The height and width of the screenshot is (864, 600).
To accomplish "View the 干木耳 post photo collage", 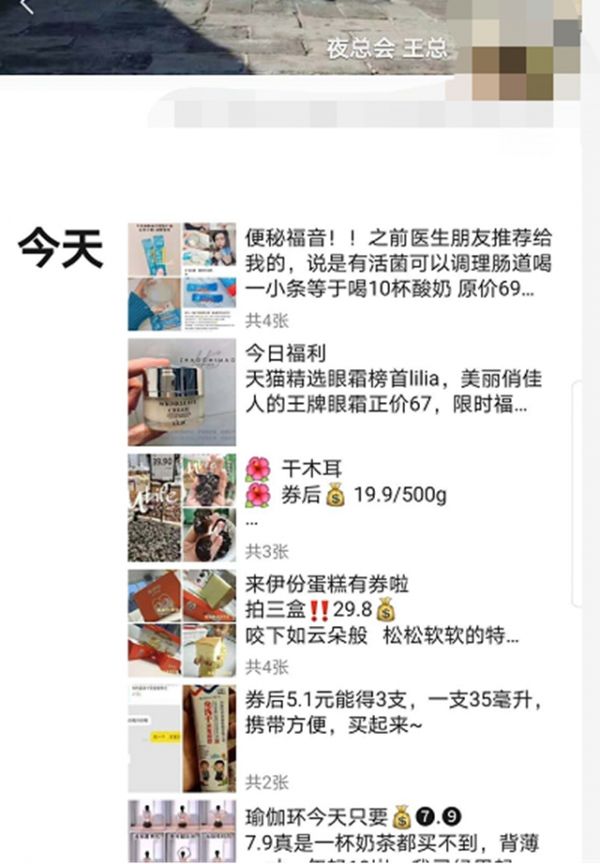I will click(182, 507).
